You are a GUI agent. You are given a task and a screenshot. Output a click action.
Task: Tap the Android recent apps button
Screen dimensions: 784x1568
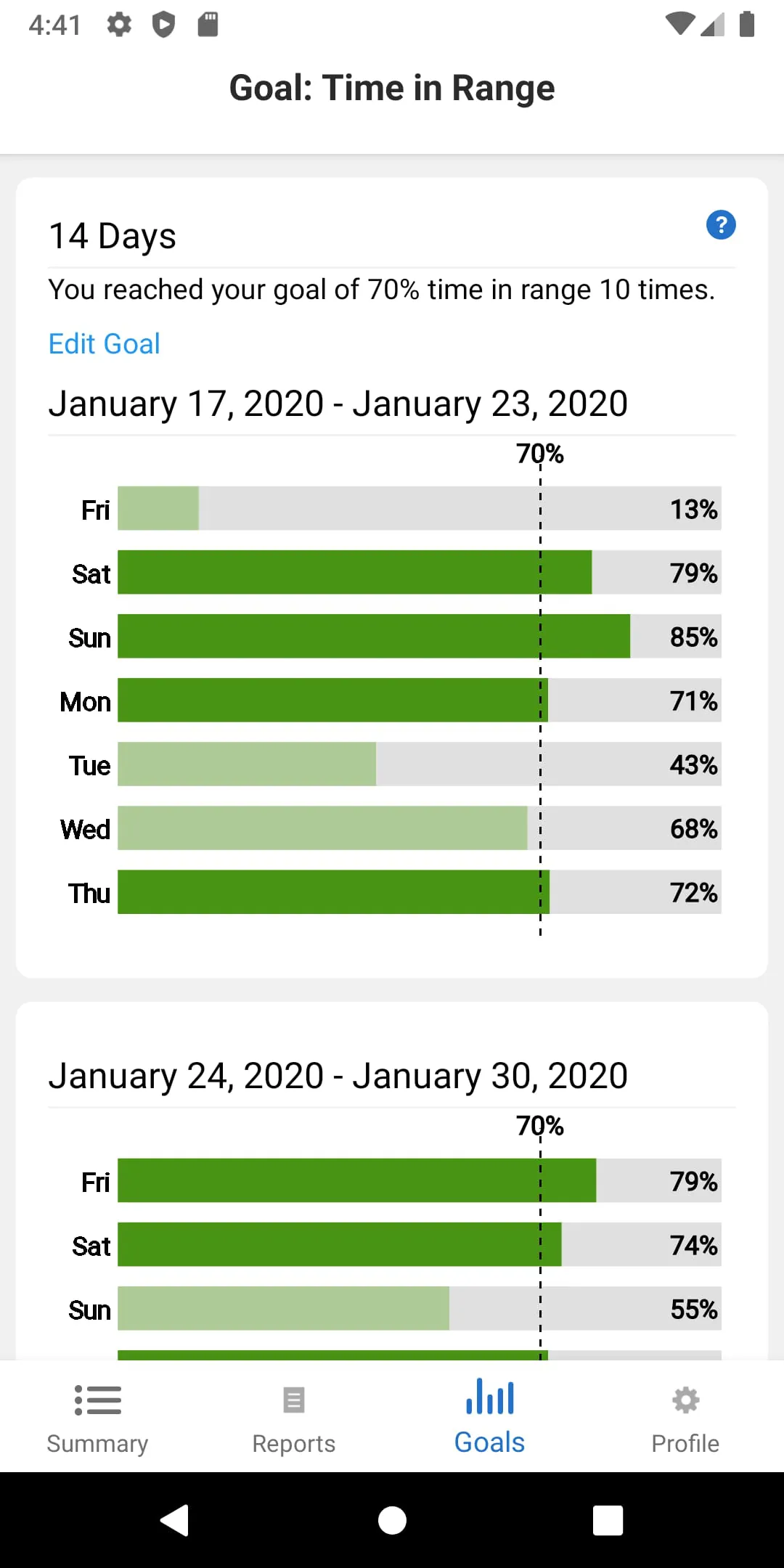pos(608,1522)
